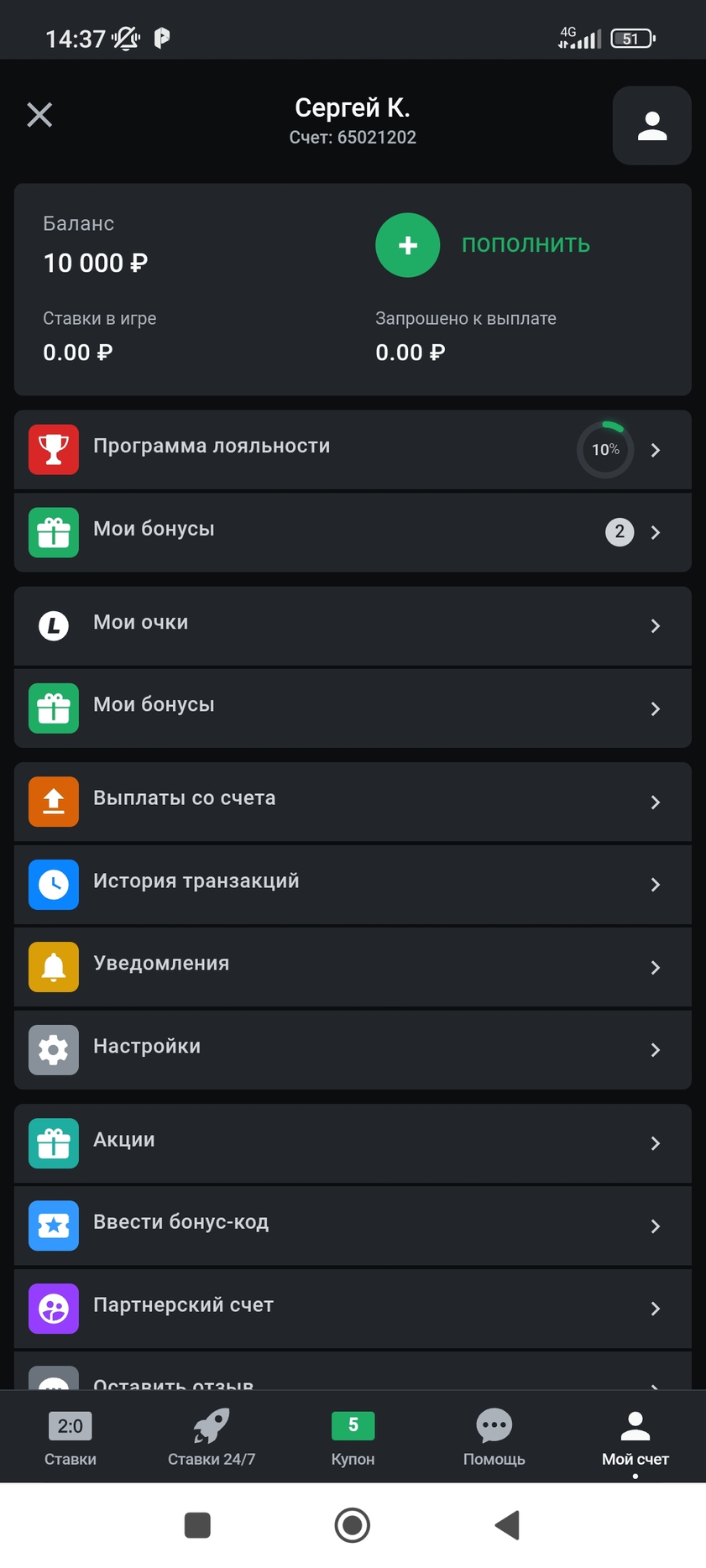Open Партнерский счет
Viewport: 706px width, 1568px height.
(x=353, y=1308)
